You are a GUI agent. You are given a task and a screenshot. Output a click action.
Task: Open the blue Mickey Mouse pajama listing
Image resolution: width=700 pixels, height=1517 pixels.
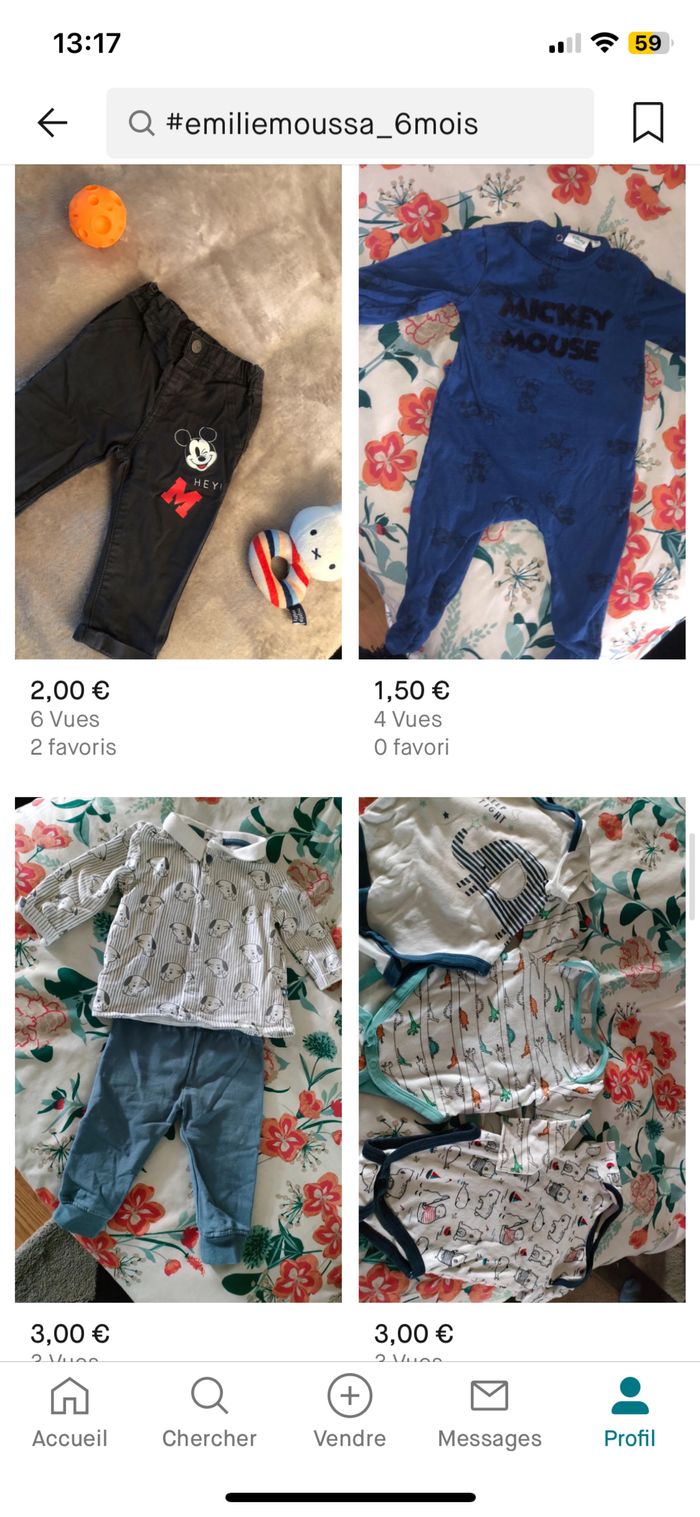click(x=522, y=411)
